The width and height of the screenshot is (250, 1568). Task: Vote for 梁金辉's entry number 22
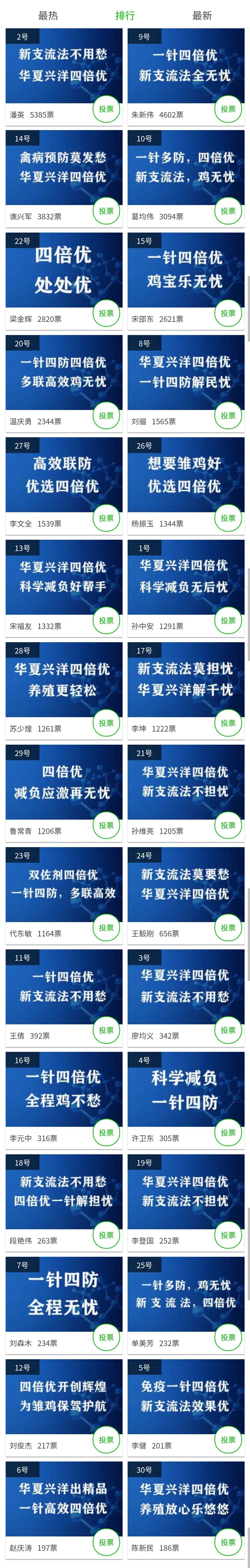tap(106, 313)
